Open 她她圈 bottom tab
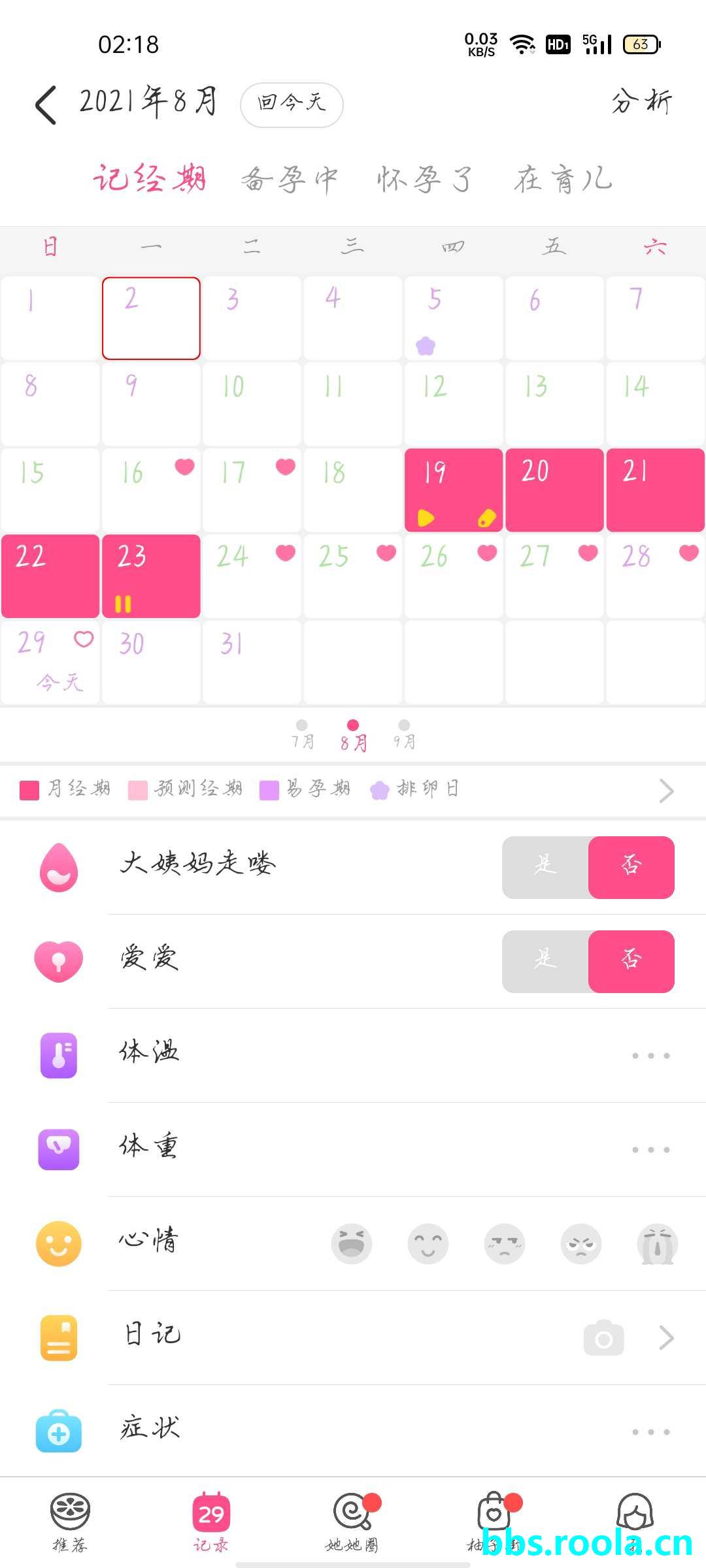The width and height of the screenshot is (706, 1568). coord(353,1522)
